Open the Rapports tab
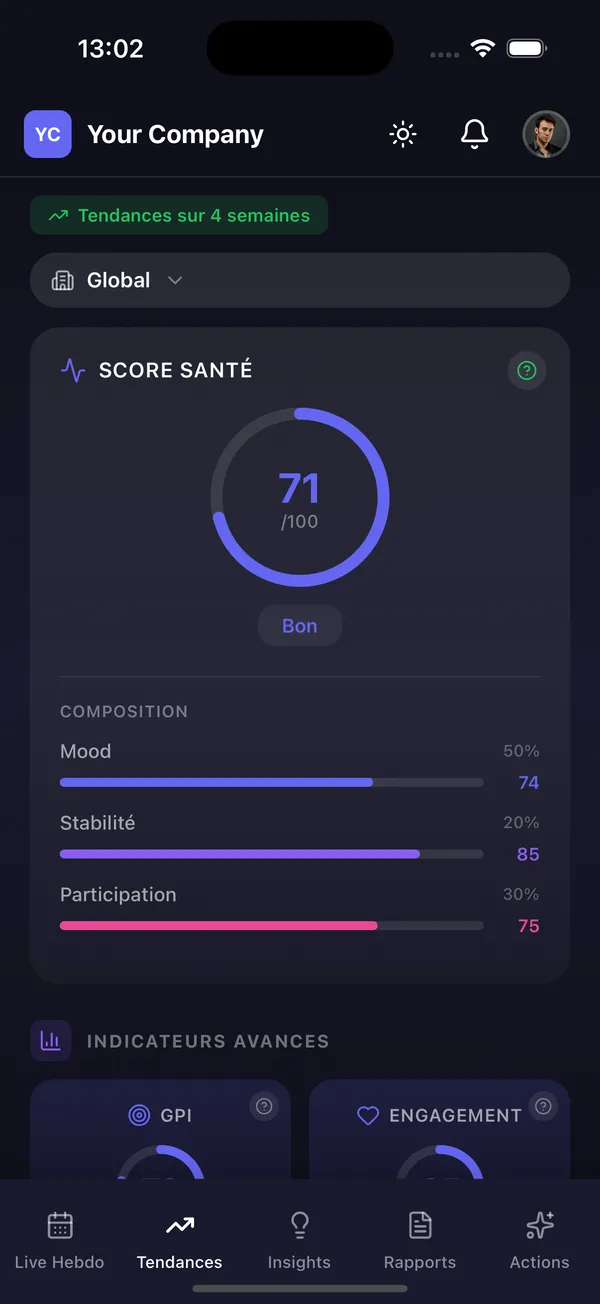 [x=420, y=1240]
